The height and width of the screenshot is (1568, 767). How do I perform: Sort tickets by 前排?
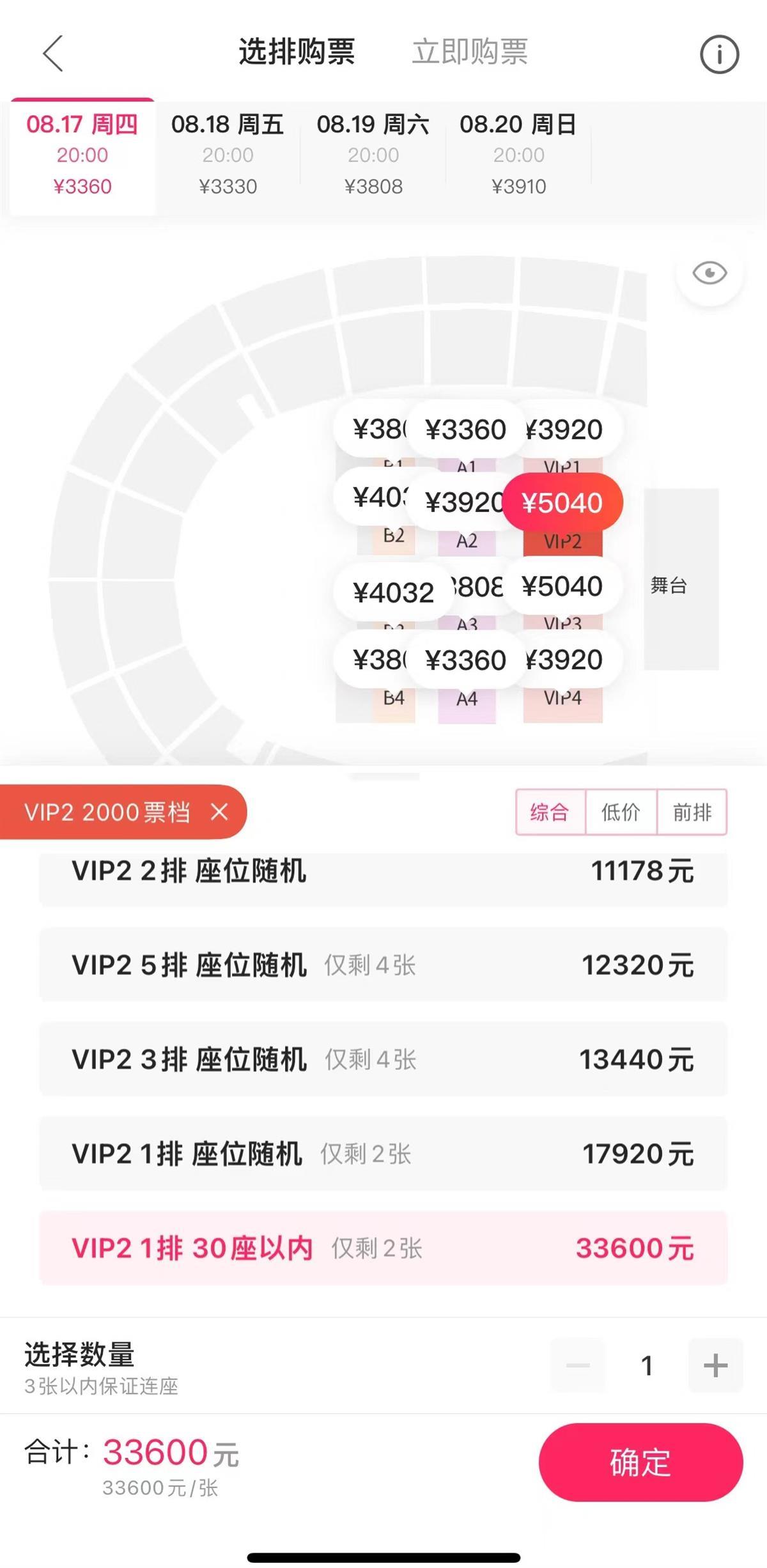click(692, 812)
